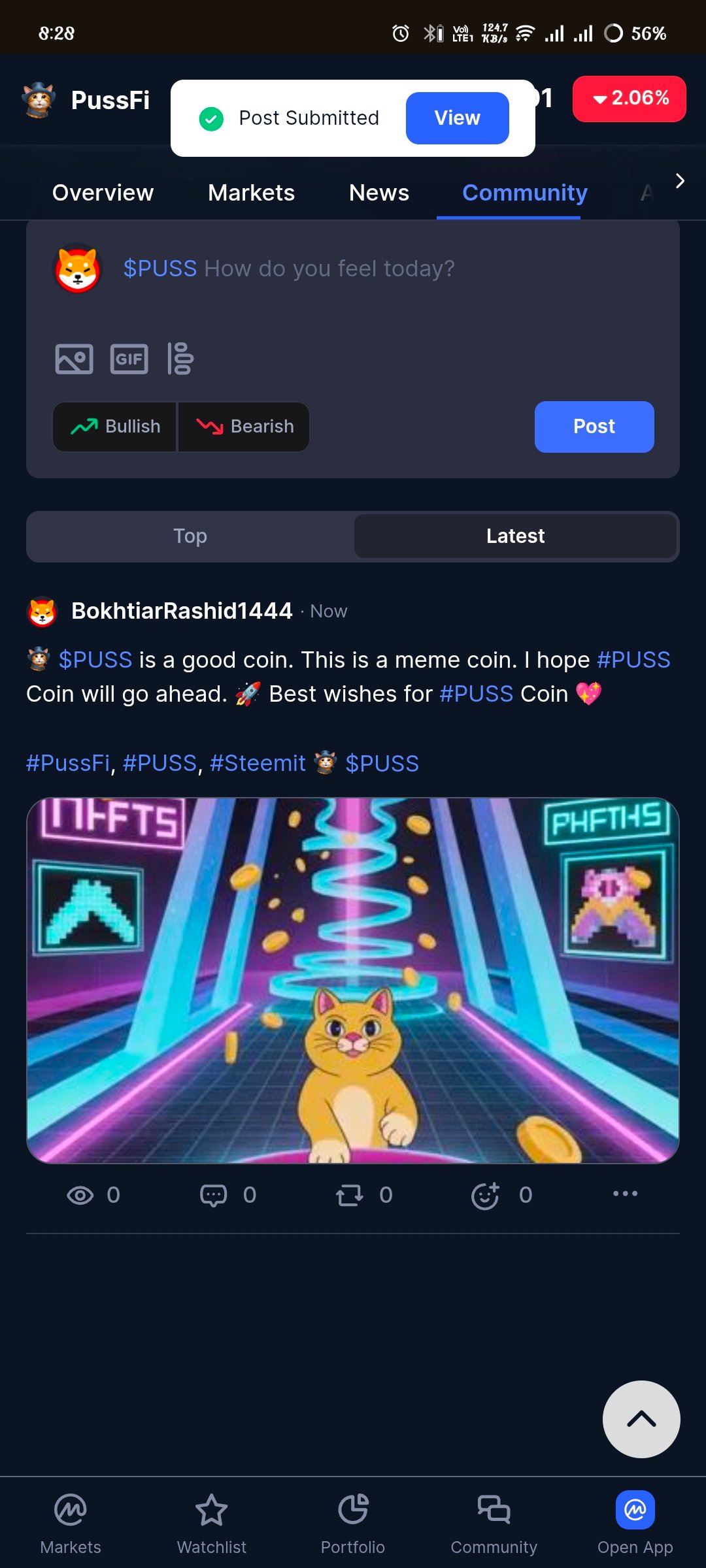This screenshot has height=1568, width=706.
Task: Mark sentiment as Bearish
Action: tap(244, 427)
